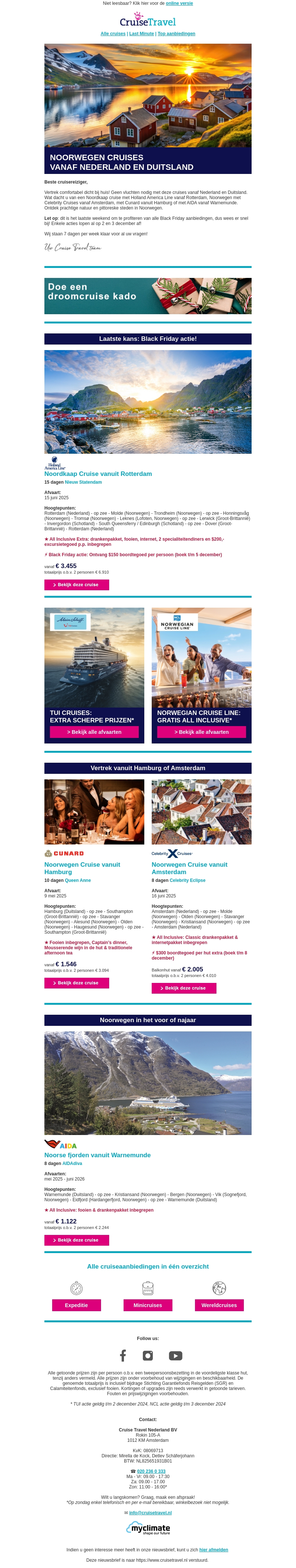Open the Top aanbiedingen link
This screenshot has height=1568, width=296.
coord(176,34)
